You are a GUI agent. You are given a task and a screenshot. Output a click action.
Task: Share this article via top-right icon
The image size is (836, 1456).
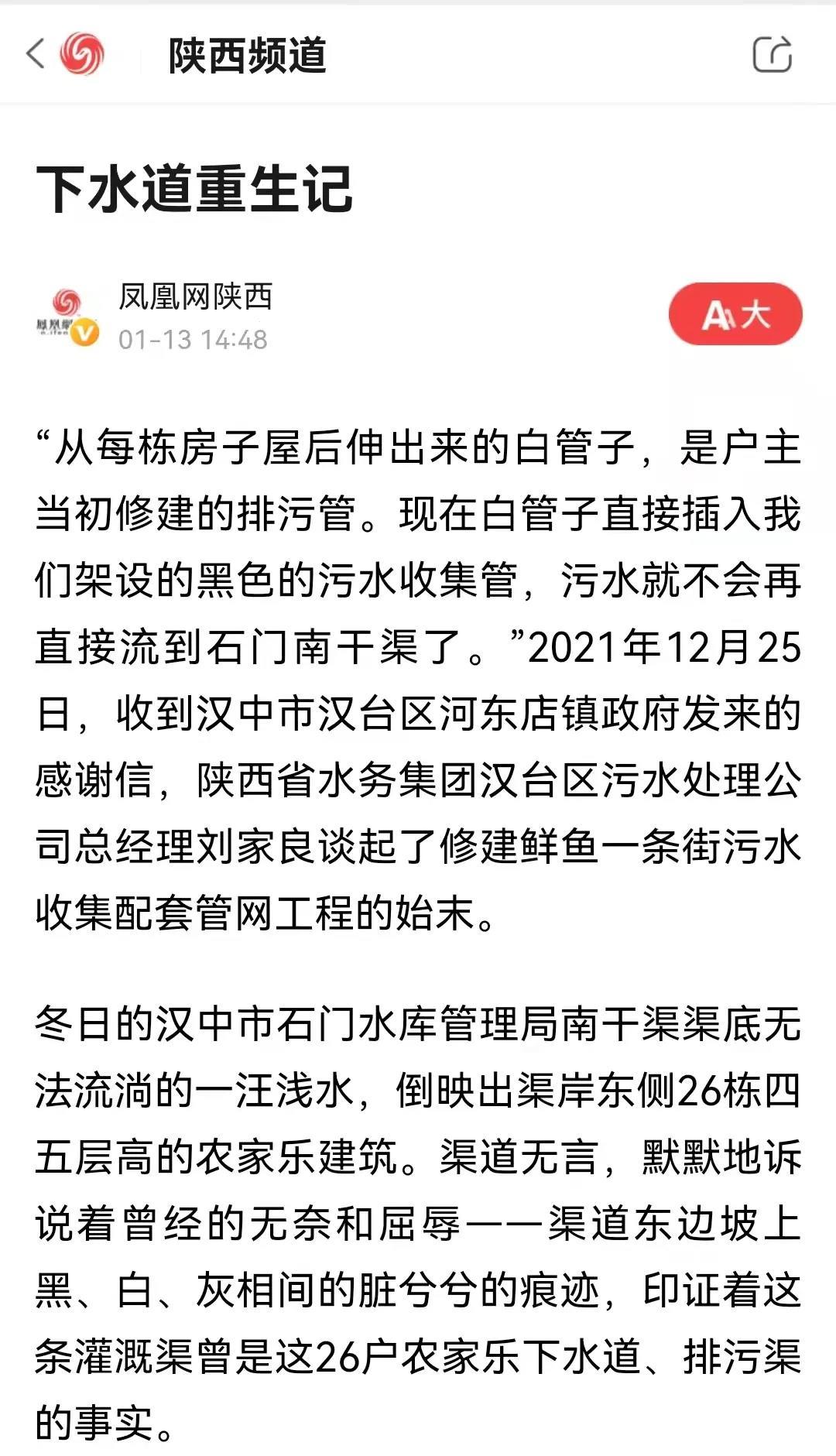772,54
